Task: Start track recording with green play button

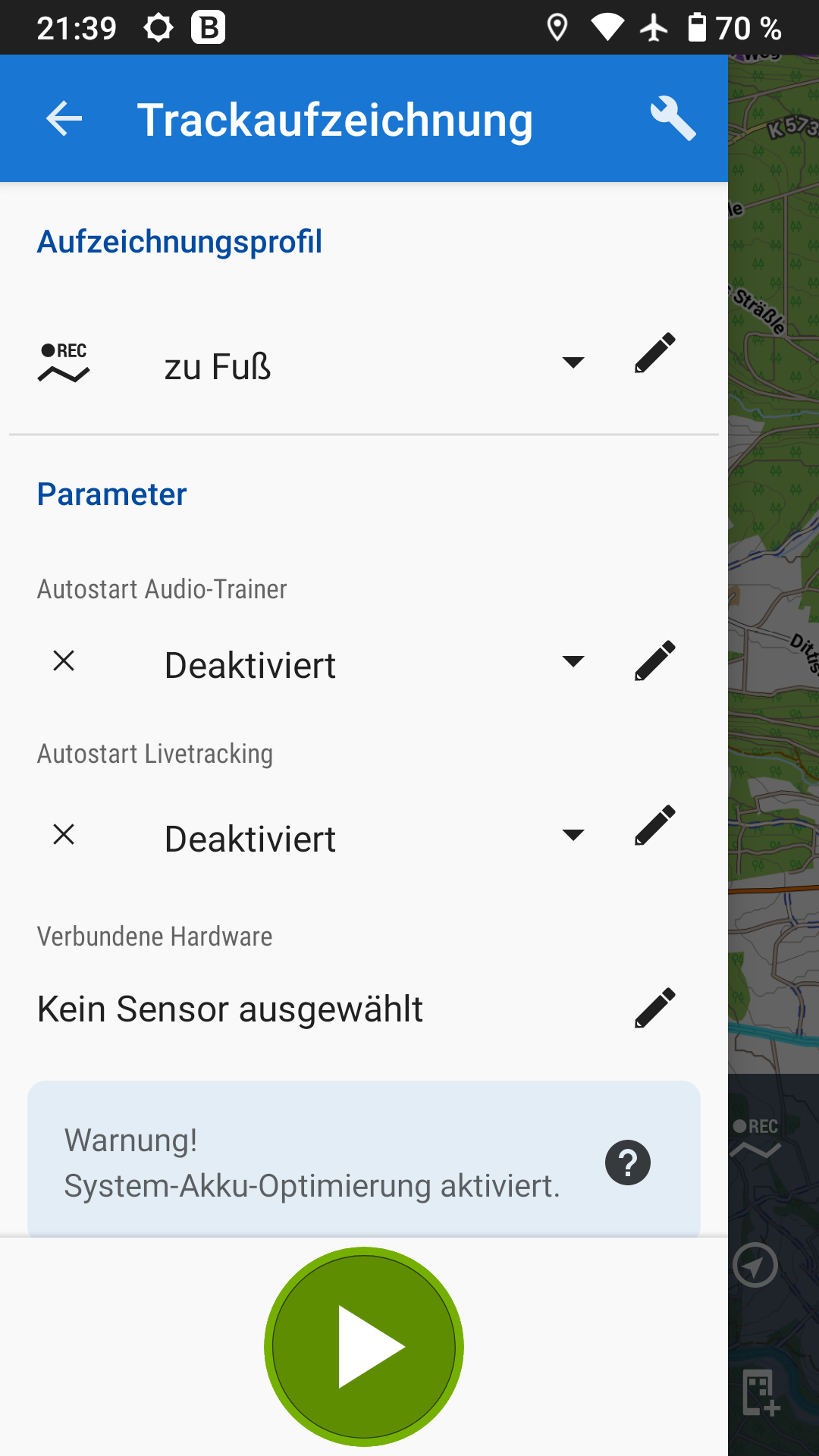Action: (364, 1346)
